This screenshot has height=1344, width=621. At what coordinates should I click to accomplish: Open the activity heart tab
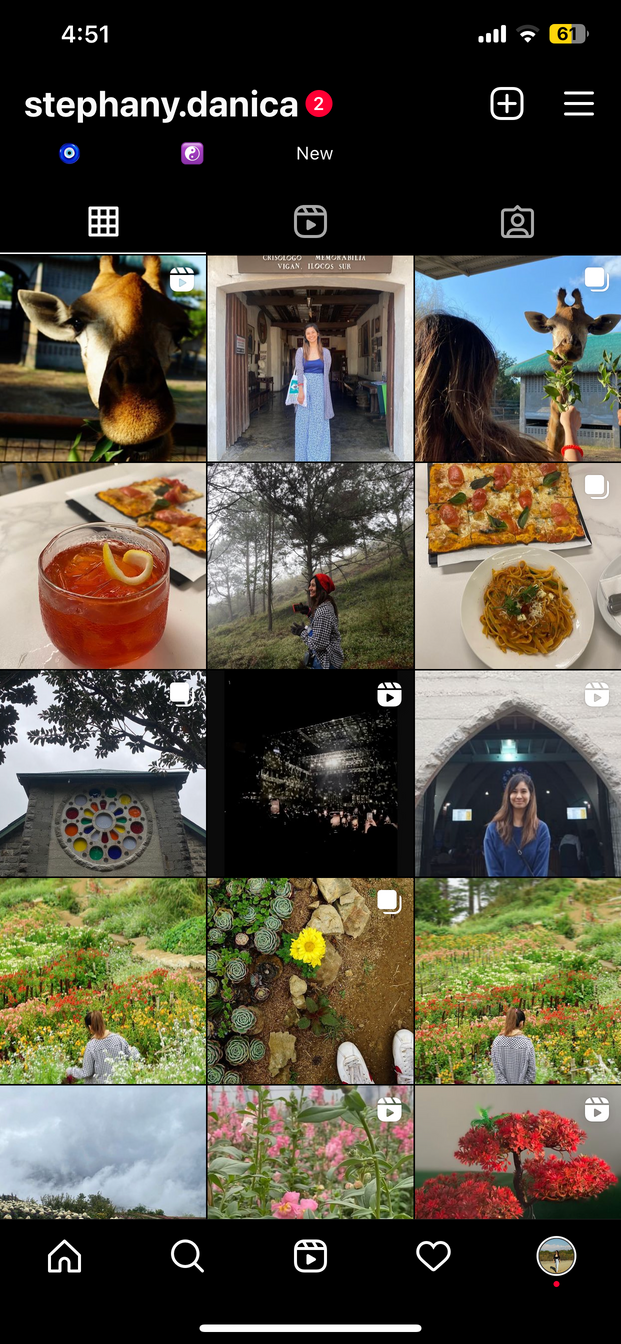(x=433, y=1256)
